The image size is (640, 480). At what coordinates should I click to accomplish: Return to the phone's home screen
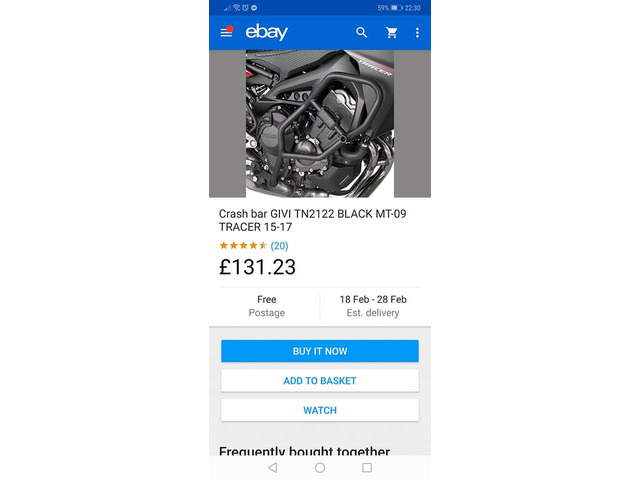[x=320, y=467]
